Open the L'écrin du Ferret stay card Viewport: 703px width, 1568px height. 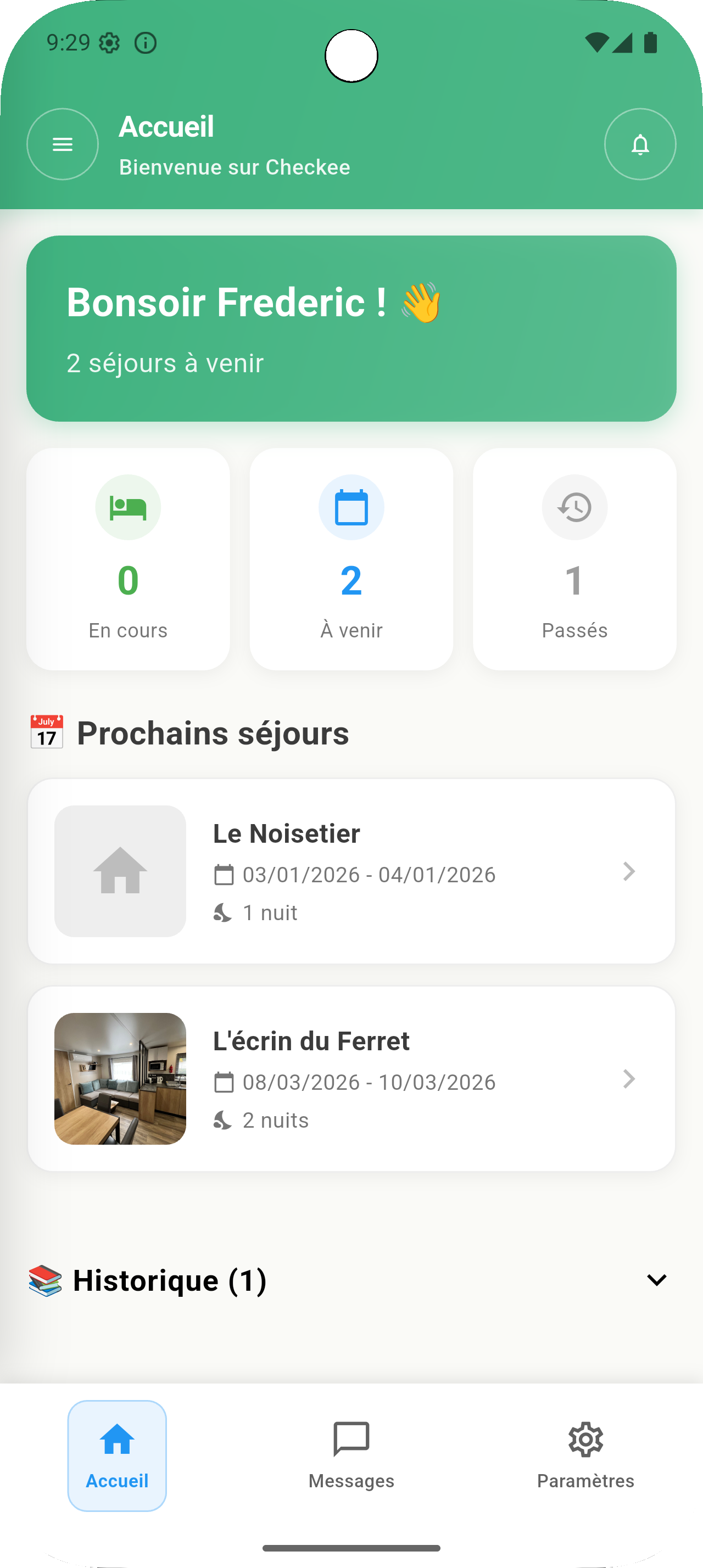click(x=351, y=1079)
